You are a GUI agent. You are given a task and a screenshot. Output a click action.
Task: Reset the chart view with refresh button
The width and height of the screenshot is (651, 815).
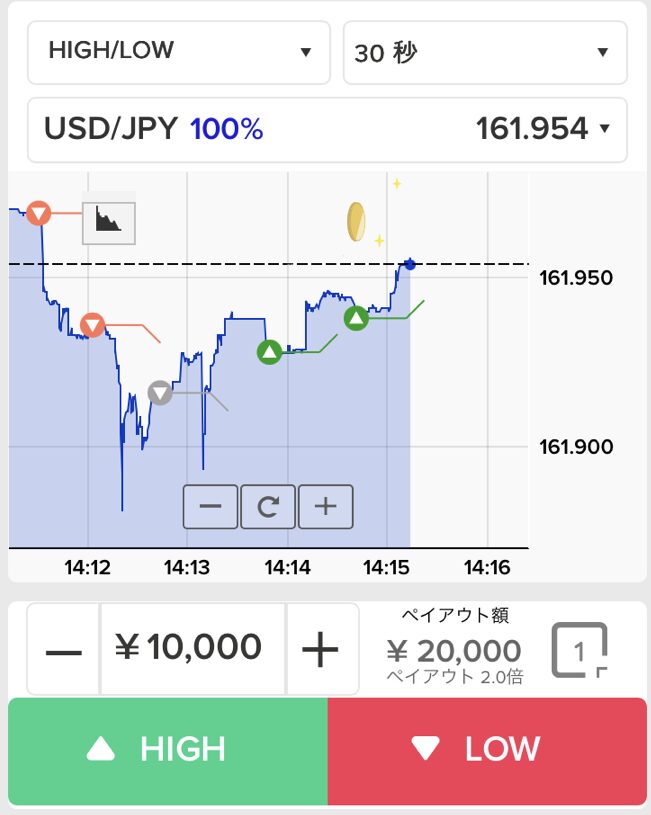268,507
